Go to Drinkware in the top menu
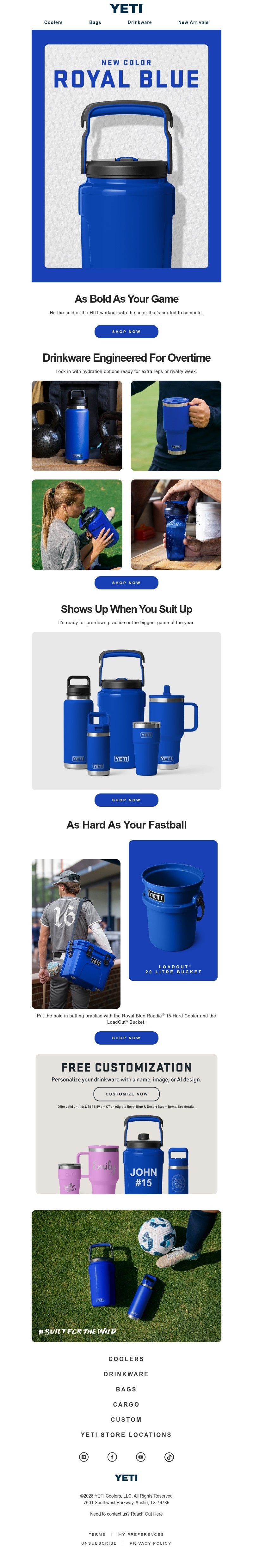 (139, 22)
